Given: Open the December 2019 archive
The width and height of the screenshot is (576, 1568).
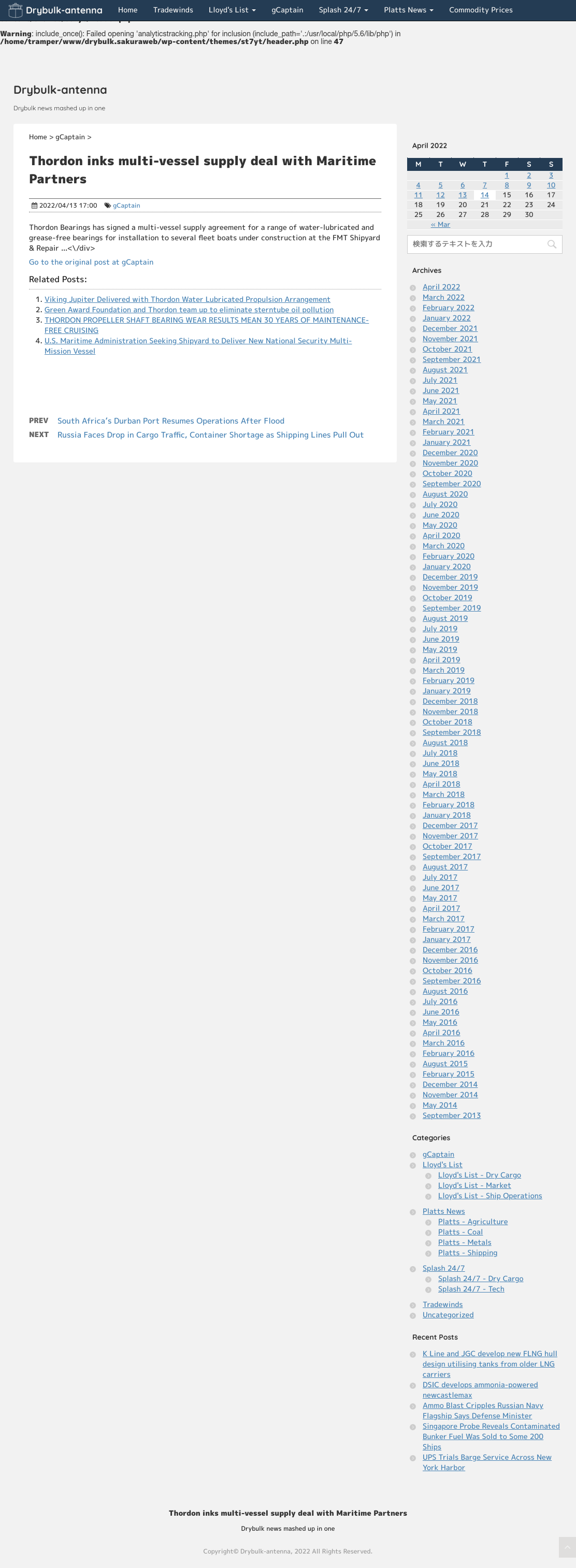Looking at the screenshot, I should click(x=450, y=576).
